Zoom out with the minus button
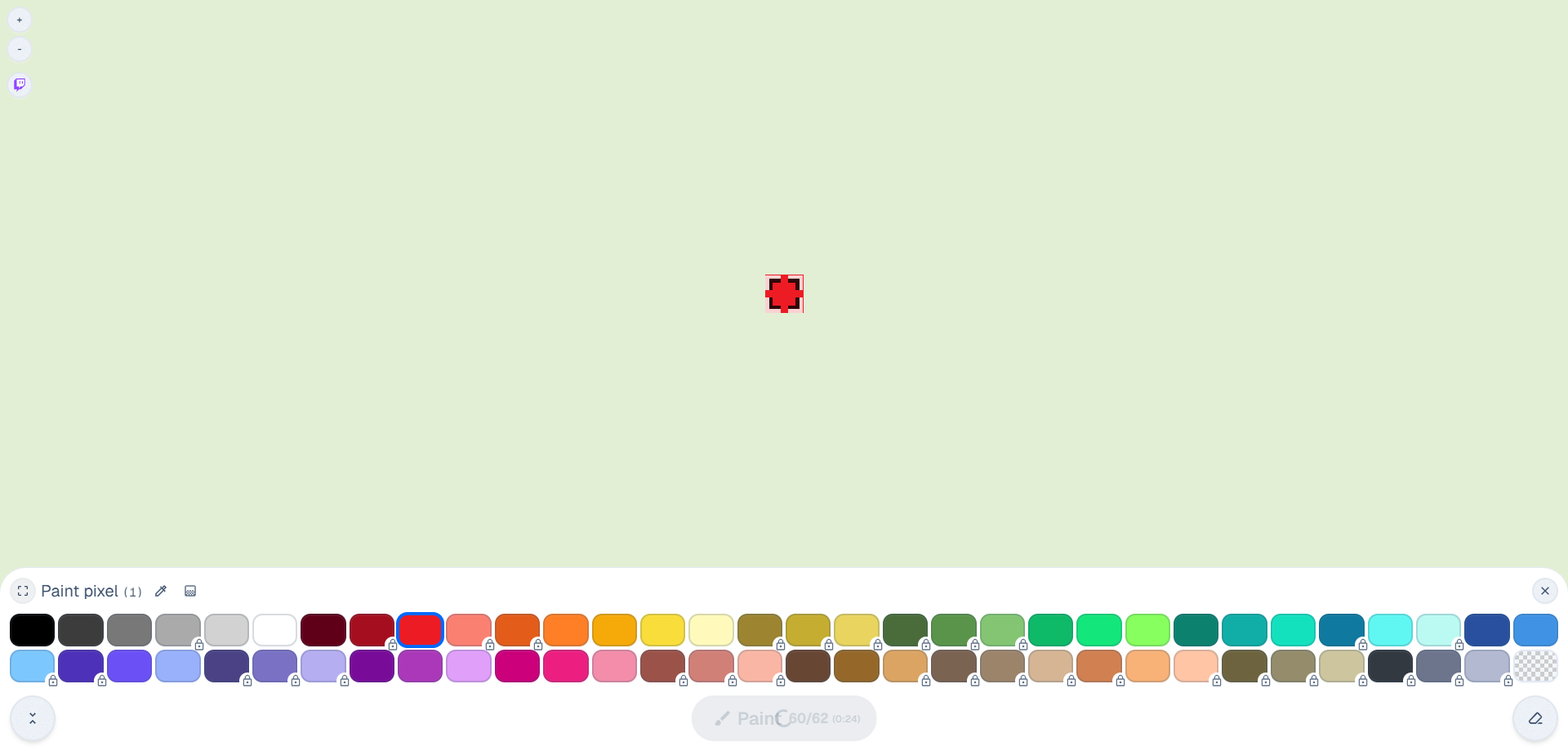The width and height of the screenshot is (1568, 751). click(20, 49)
